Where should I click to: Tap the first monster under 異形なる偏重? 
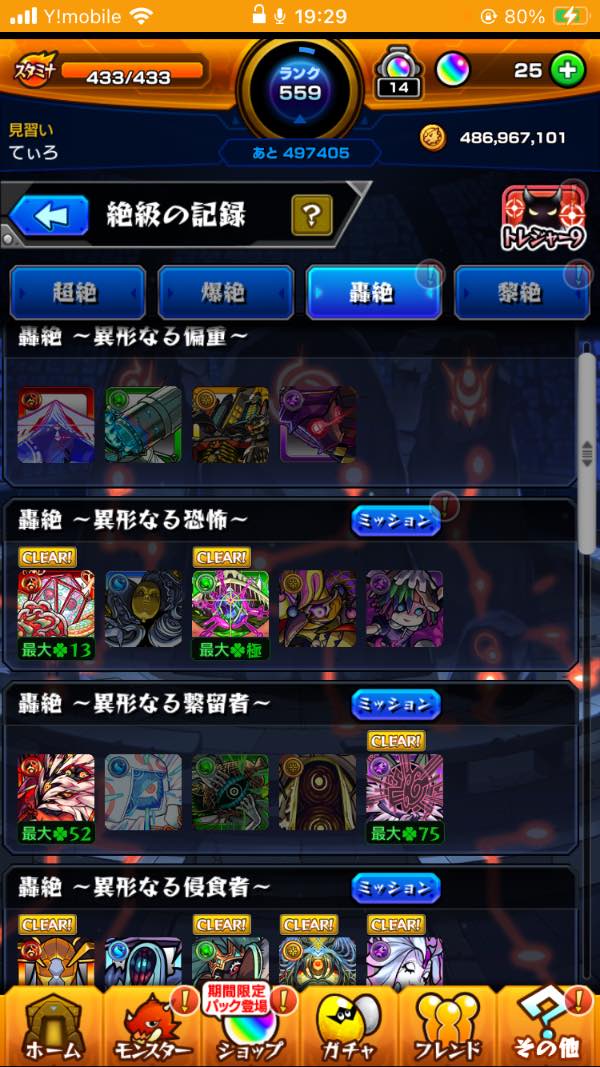[56, 424]
